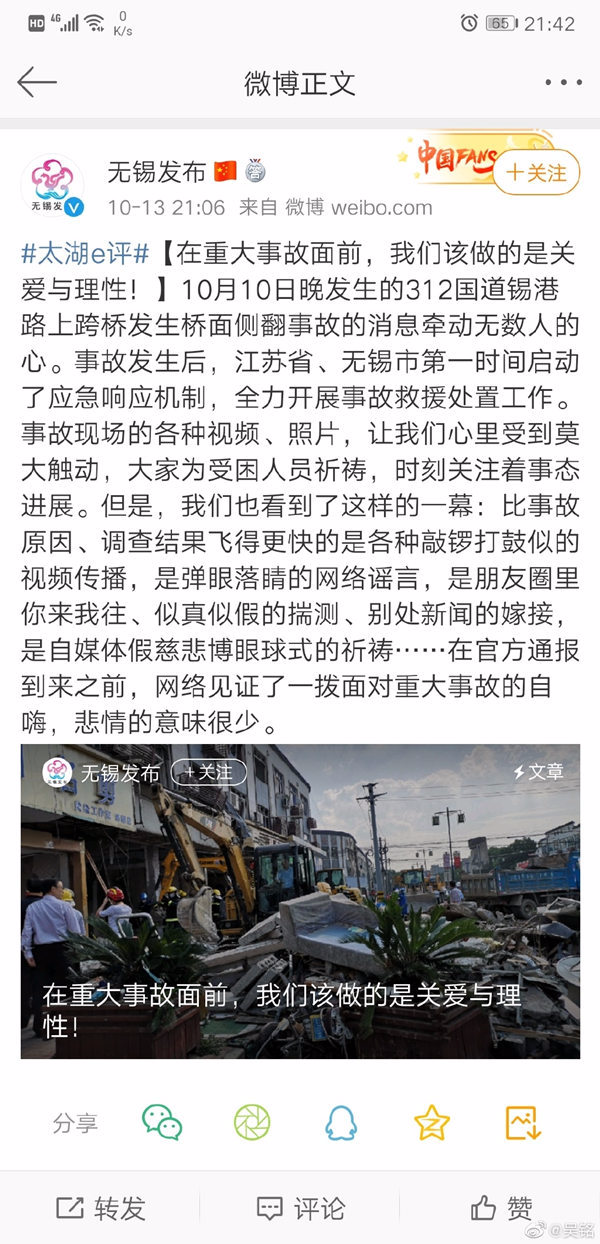The image size is (600, 1244).
Task: Share the post to Qzone star
Action: point(432,1122)
